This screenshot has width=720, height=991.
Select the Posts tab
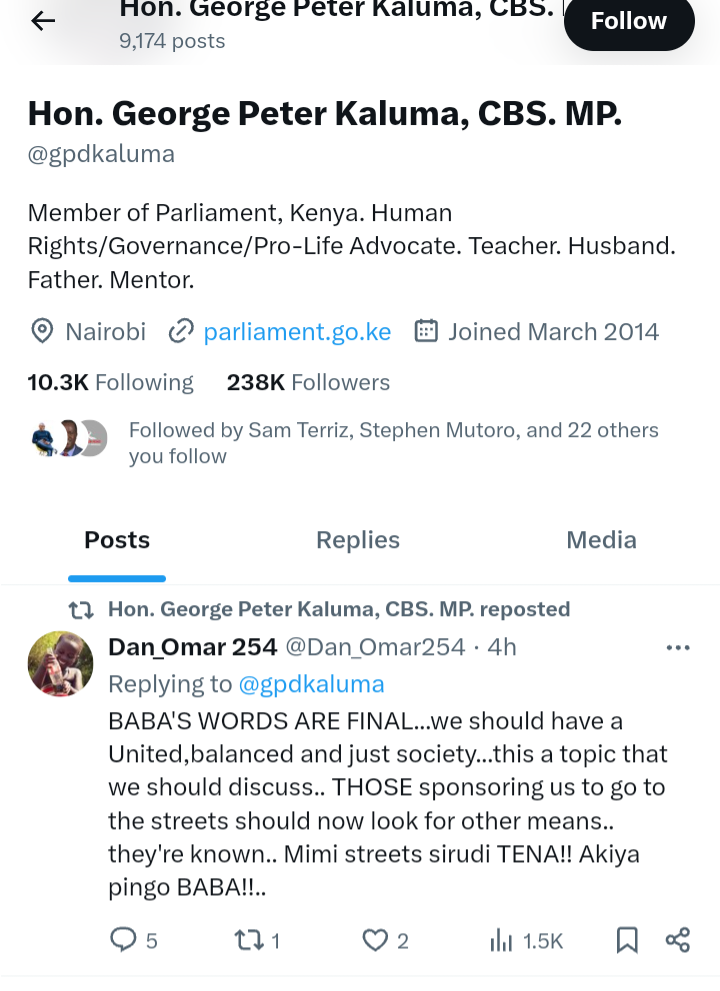pyautogui.click(x=117, y=540)
